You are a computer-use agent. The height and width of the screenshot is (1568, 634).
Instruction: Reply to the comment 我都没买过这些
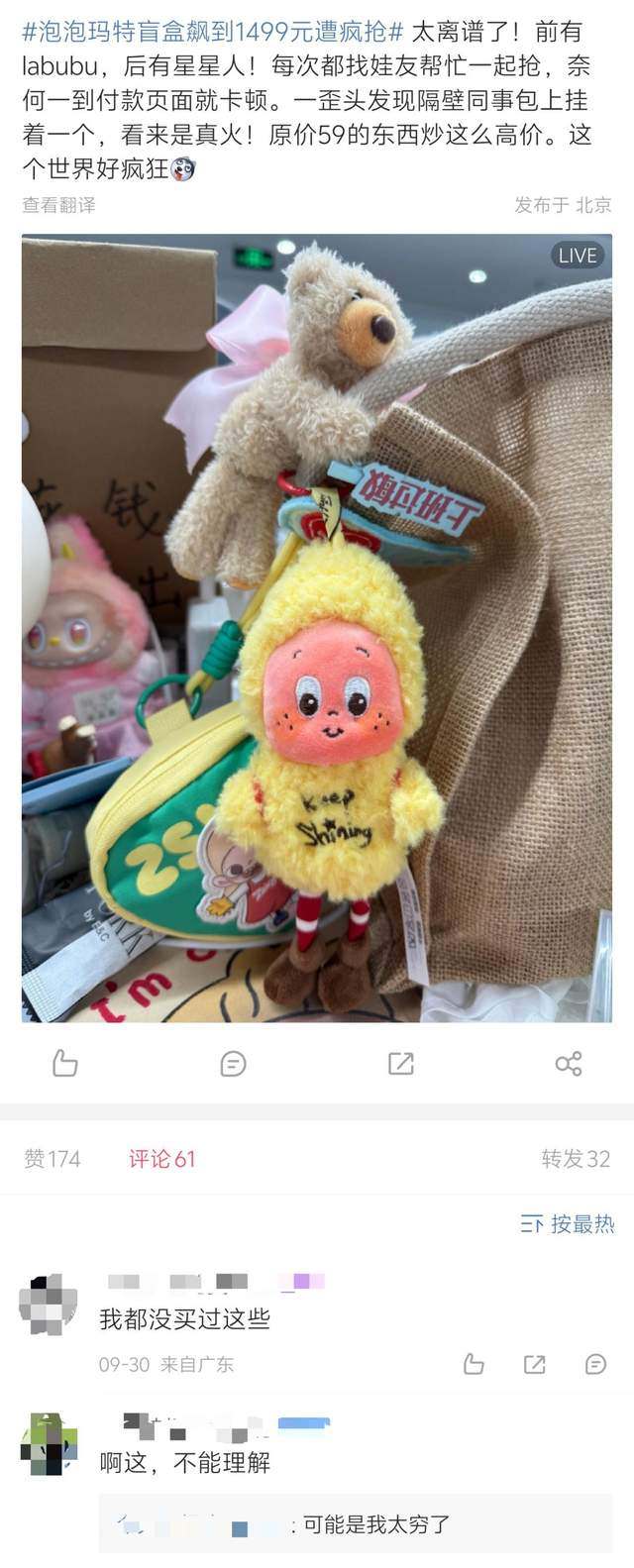595,1364
